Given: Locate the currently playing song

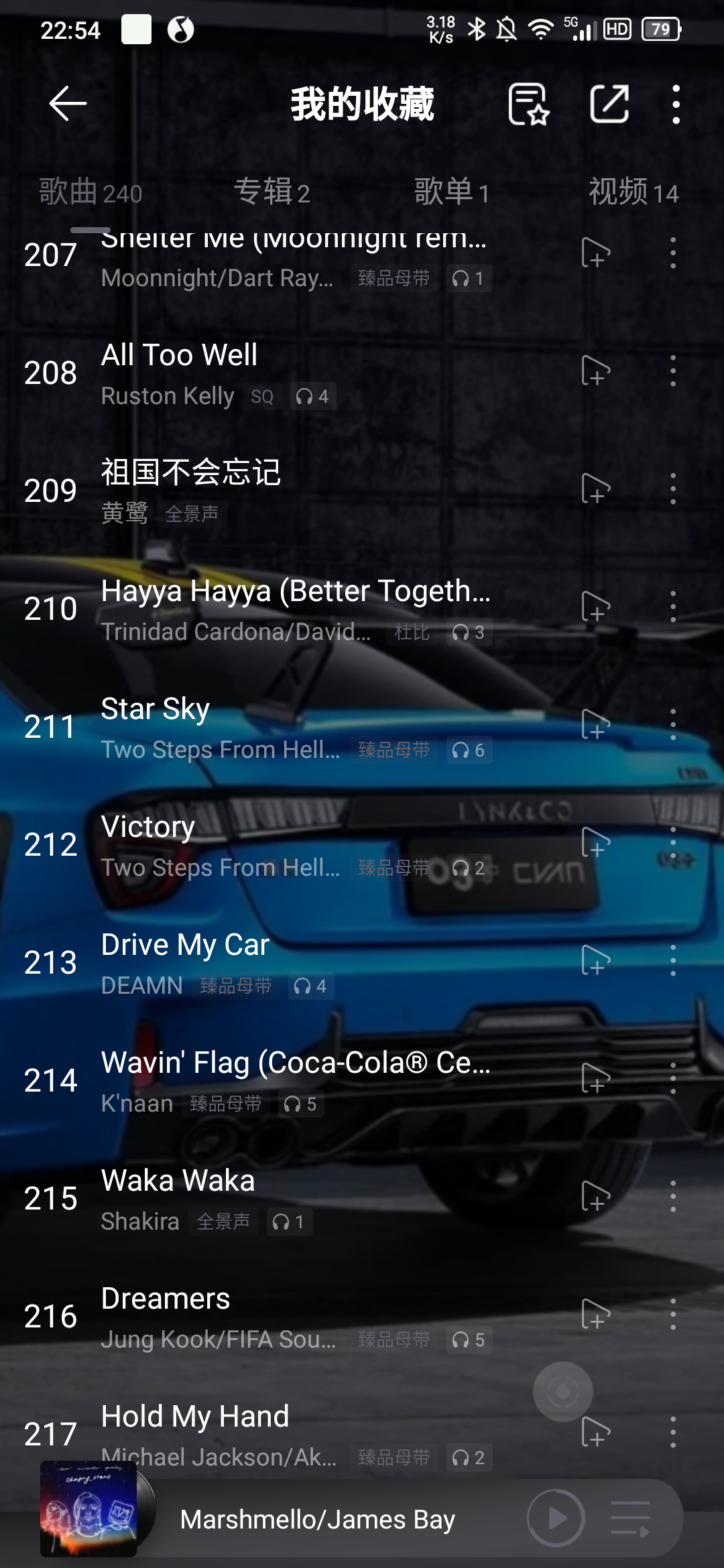Looking at the screenshot, I should click(562, 1392).
